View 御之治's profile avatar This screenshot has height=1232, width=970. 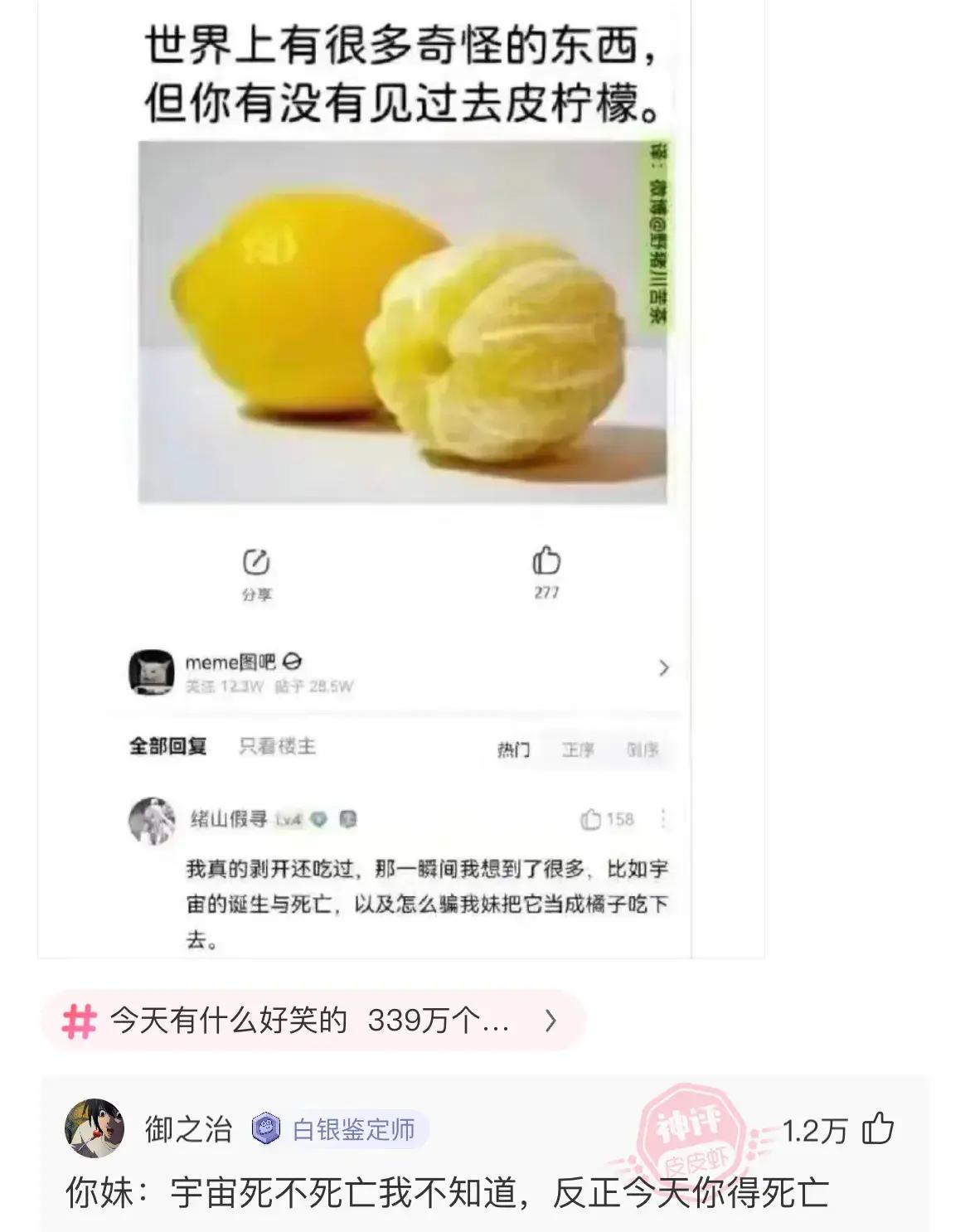pyautogui.click(x=95, y=1128)
